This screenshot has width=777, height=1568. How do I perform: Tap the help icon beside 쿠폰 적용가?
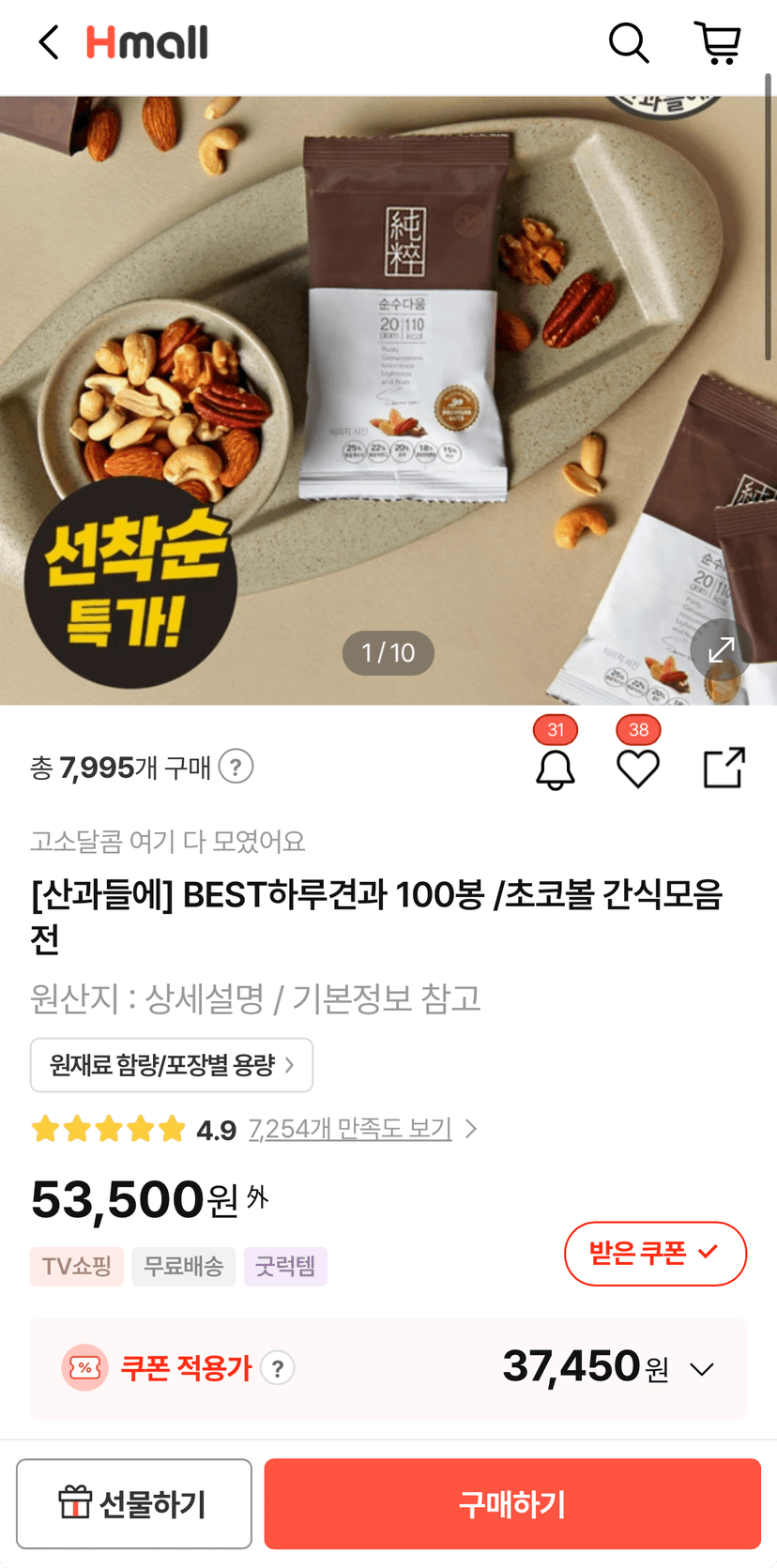click(277, 1368)
